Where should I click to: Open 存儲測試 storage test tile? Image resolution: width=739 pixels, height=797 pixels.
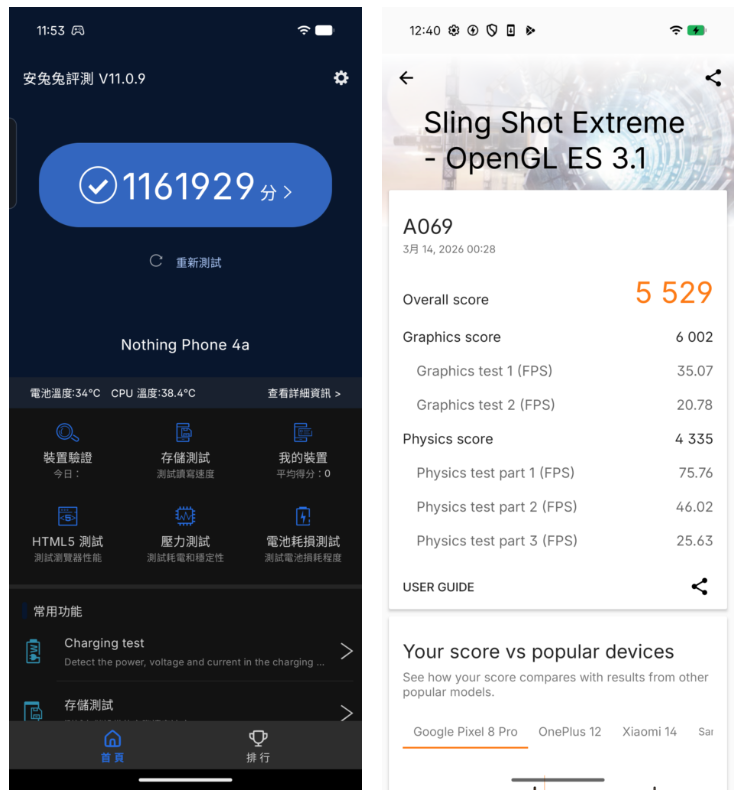pos(185,450)
